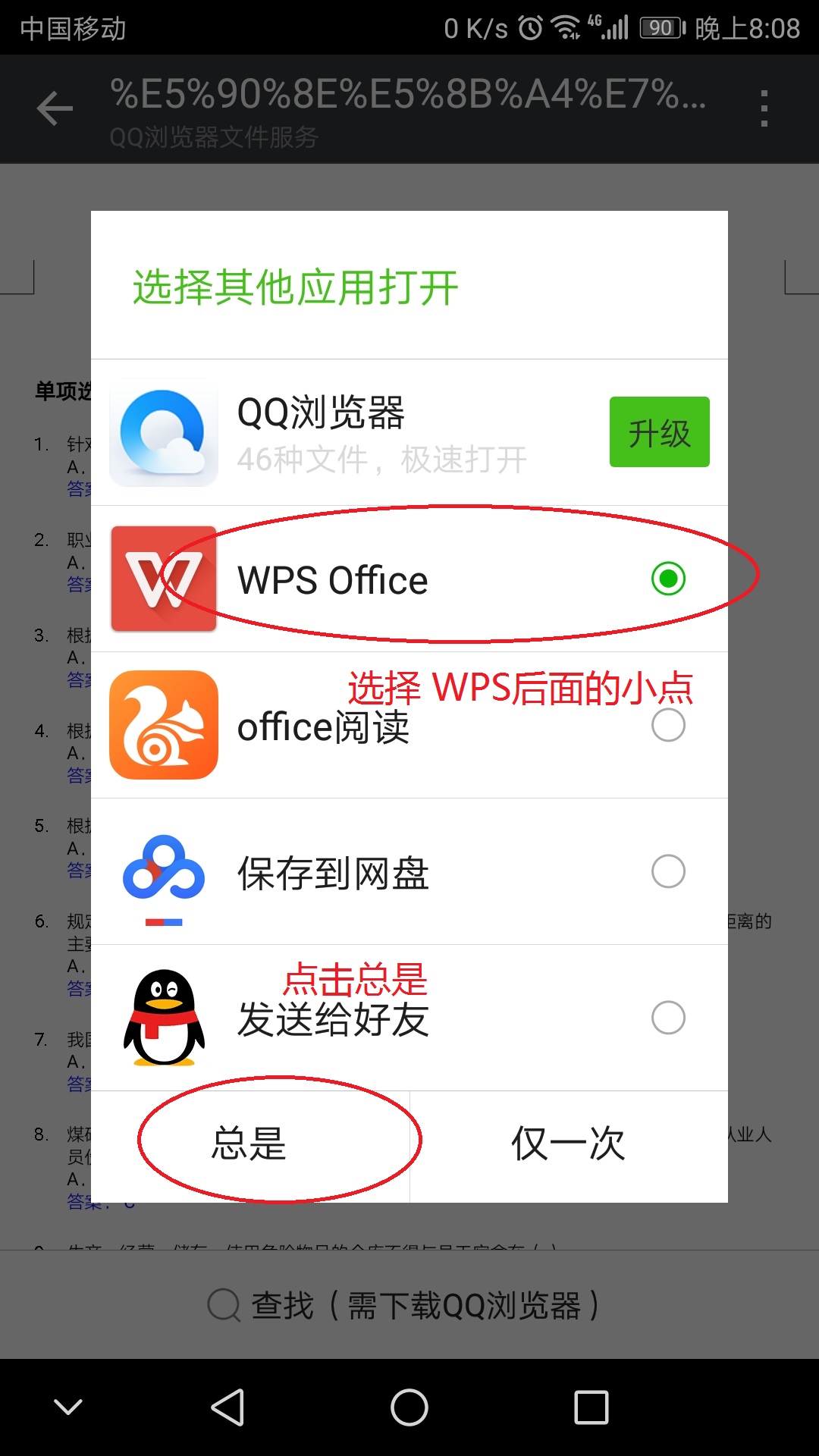Open the QQ浏览器 row
The height and width of the screenshot is (1456, 819).
tap(409, 432)
